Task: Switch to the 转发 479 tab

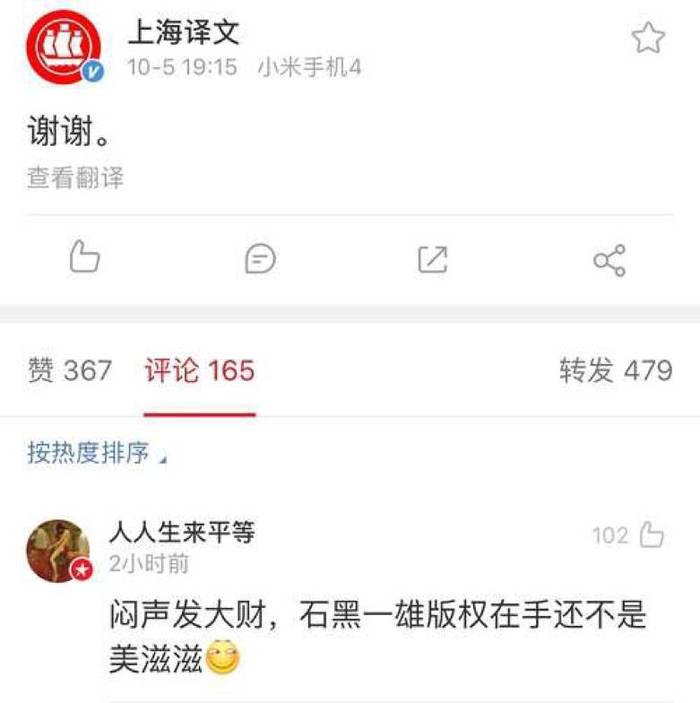Action: coord(615,371)
